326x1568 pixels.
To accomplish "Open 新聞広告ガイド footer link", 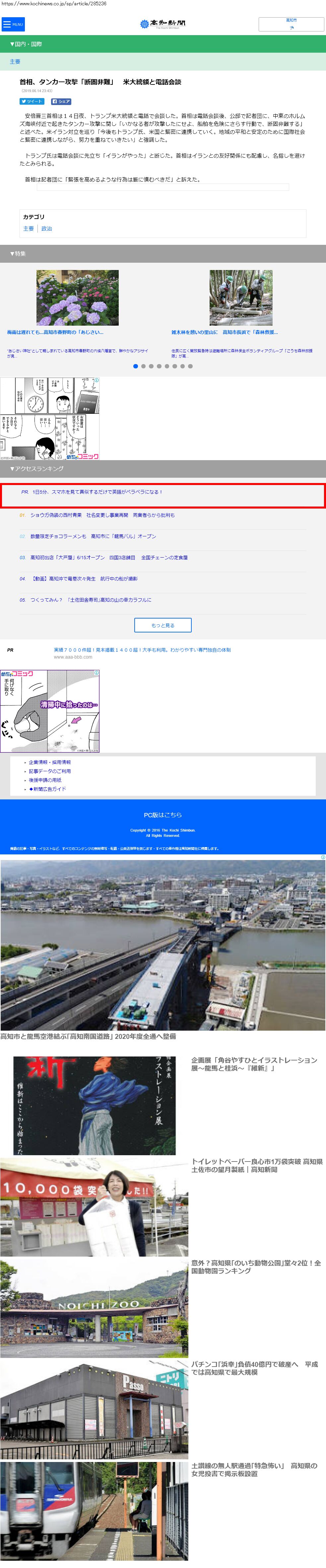I will pos(49,789).
